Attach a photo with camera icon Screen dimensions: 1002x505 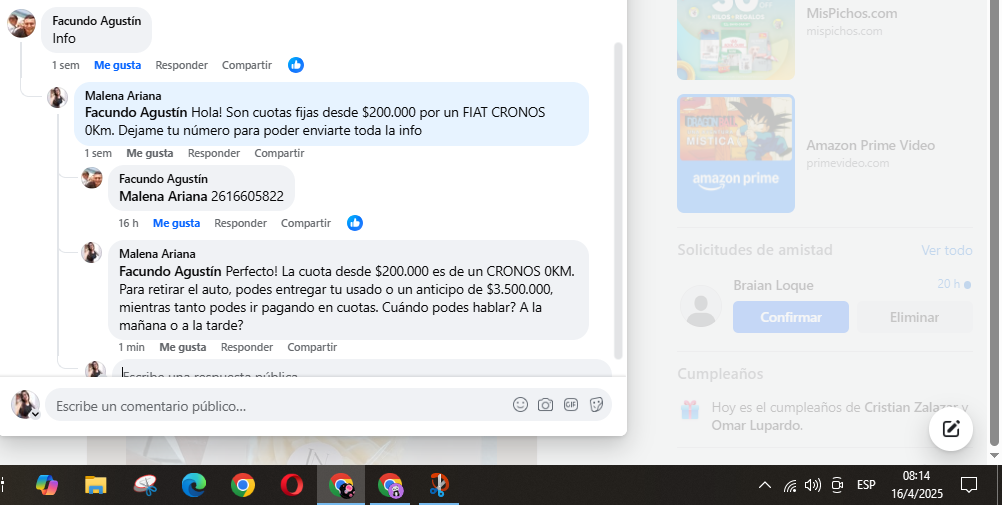point(545,405)
